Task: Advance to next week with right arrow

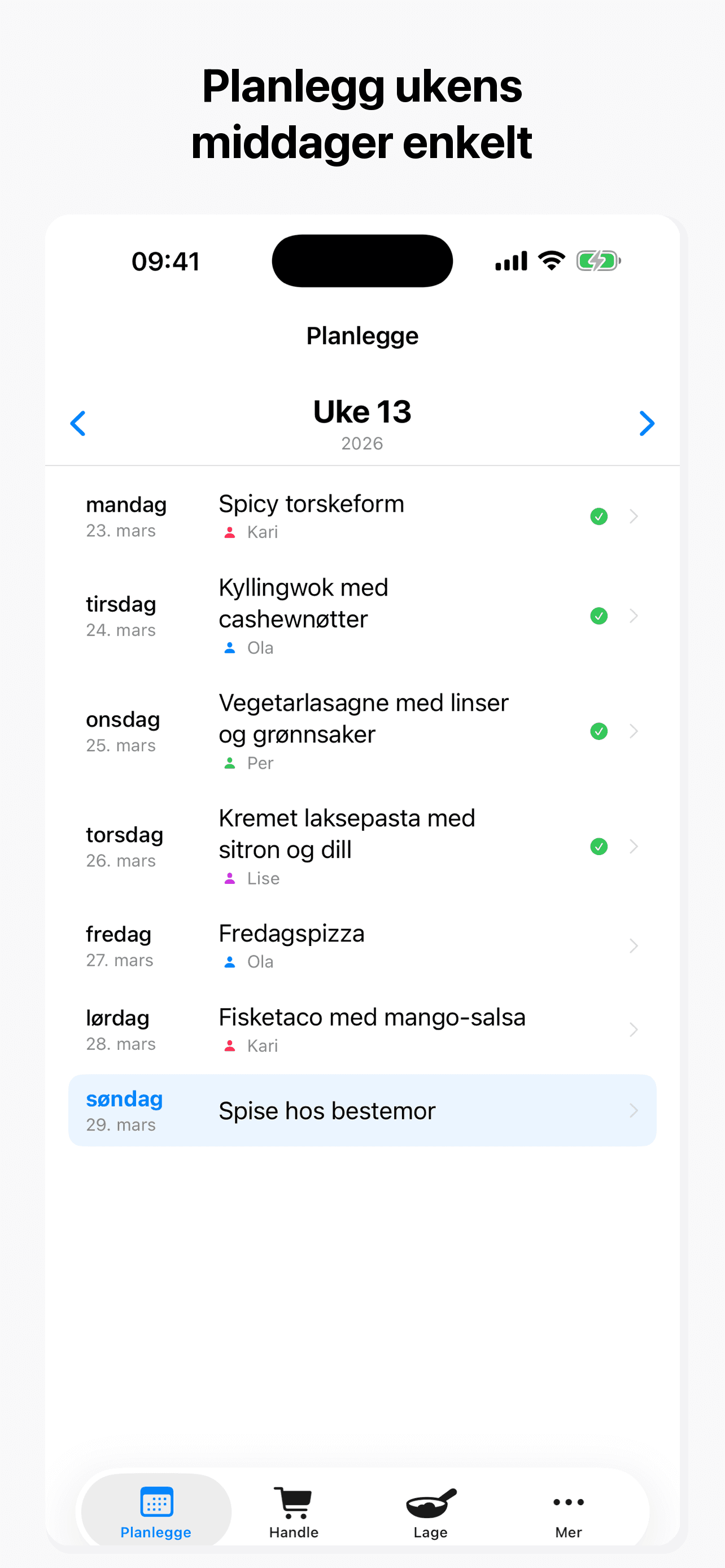Action: [647, 424]
